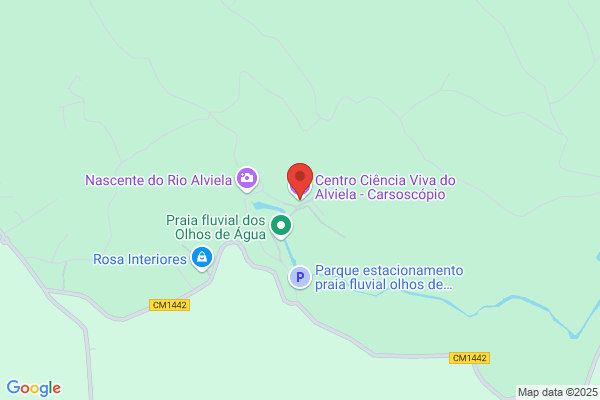The image size is (600, 400).
Task: Select the Praia fluvial dos Olhos de Água marker
Action: [x=281, y=227]
